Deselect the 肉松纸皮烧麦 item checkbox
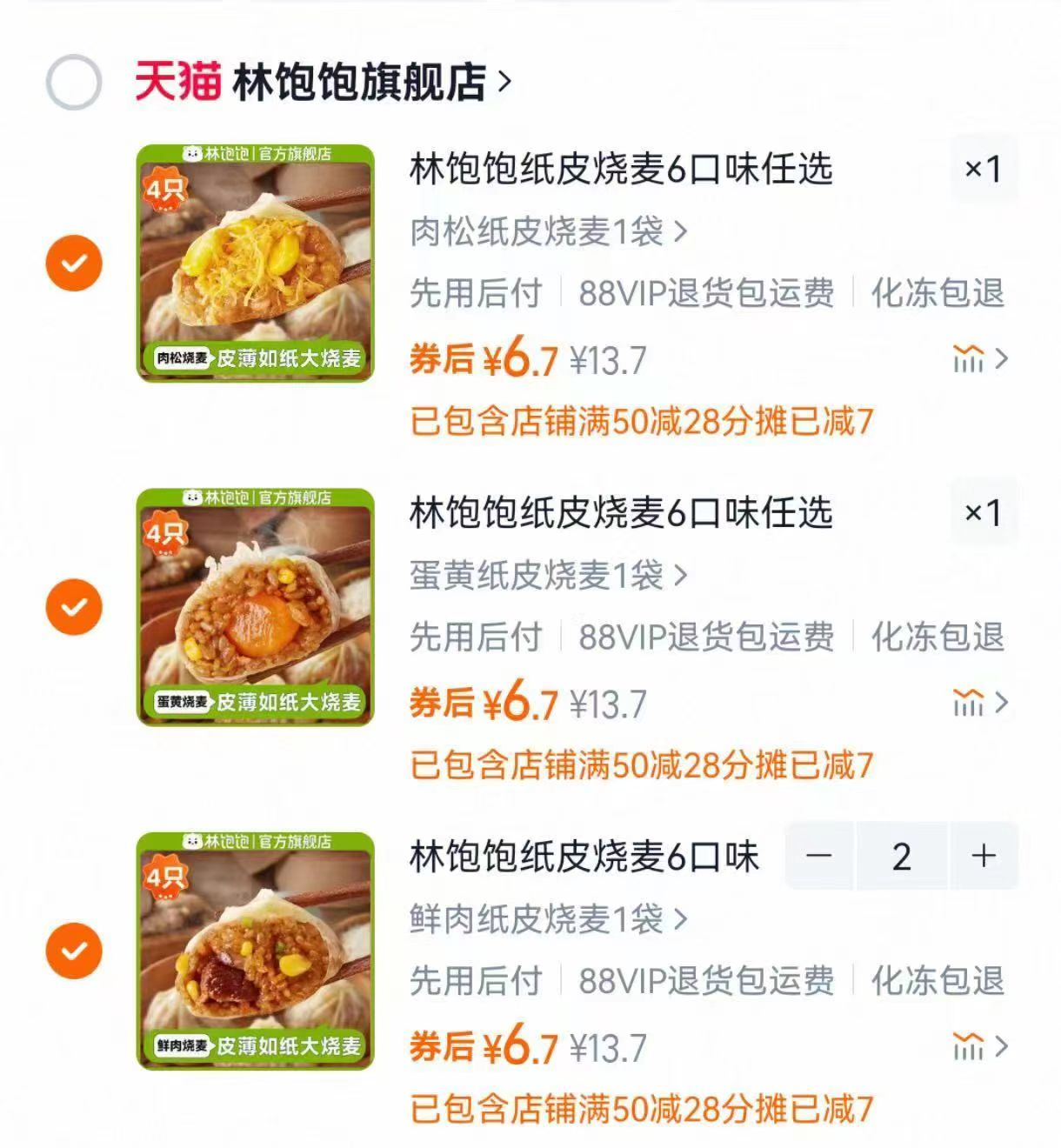This screenshot has width=1061, height=1148. click(x=74, y=262)
